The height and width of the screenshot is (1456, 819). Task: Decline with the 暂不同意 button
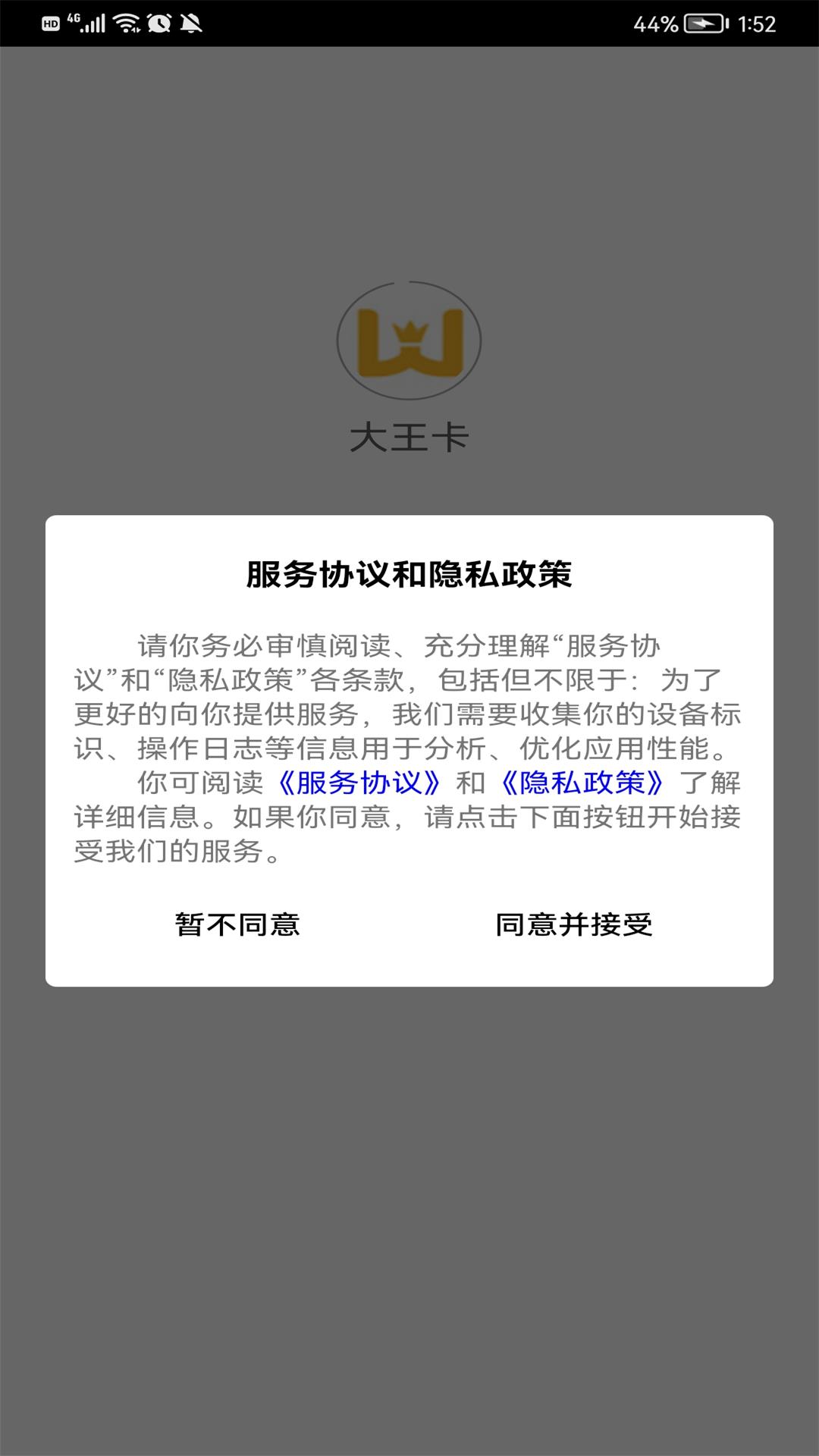point(238,924)
